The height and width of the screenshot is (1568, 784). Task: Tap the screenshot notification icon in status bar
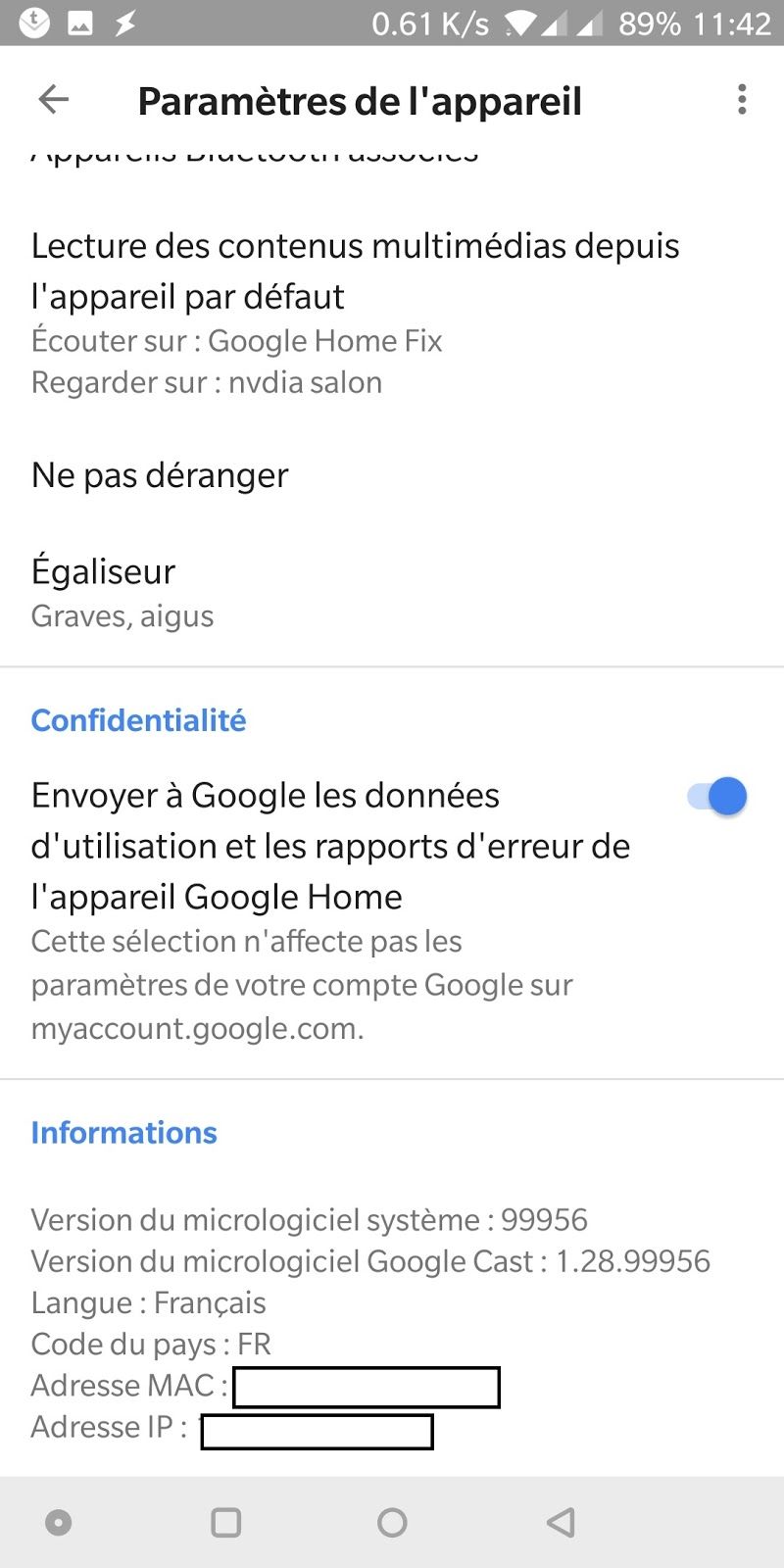tap(78, 24)
